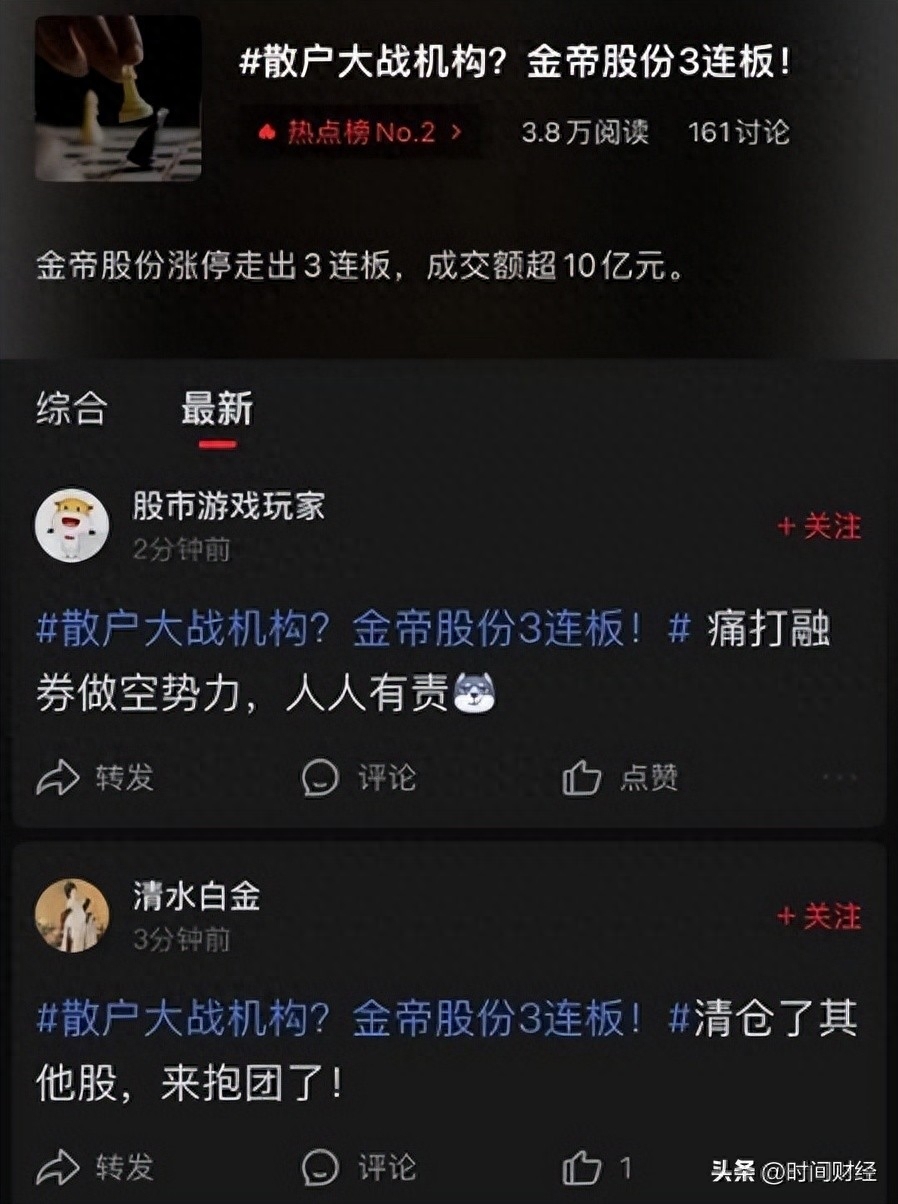Select the 最新 tab
The width and height of the screenshot is (898, 1204).
pyautogui.click(x=217, y=409)
